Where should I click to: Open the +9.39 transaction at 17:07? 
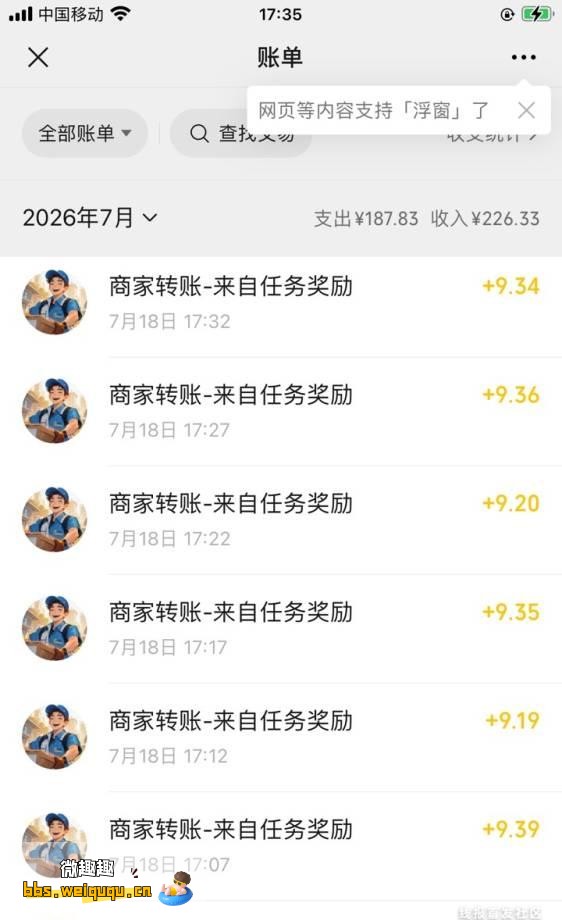click(281, 845)
